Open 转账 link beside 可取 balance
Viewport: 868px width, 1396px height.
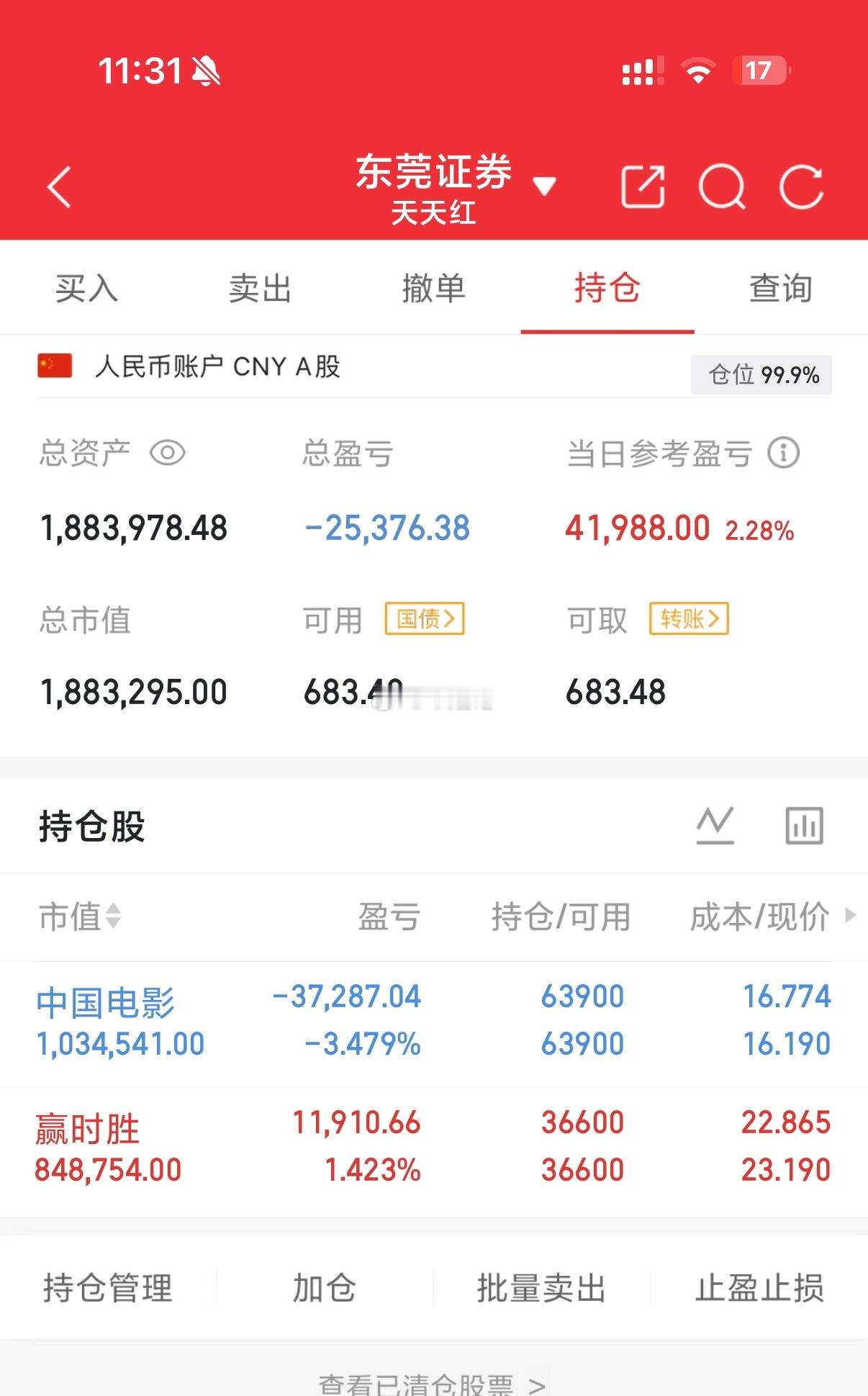(689, 619)
